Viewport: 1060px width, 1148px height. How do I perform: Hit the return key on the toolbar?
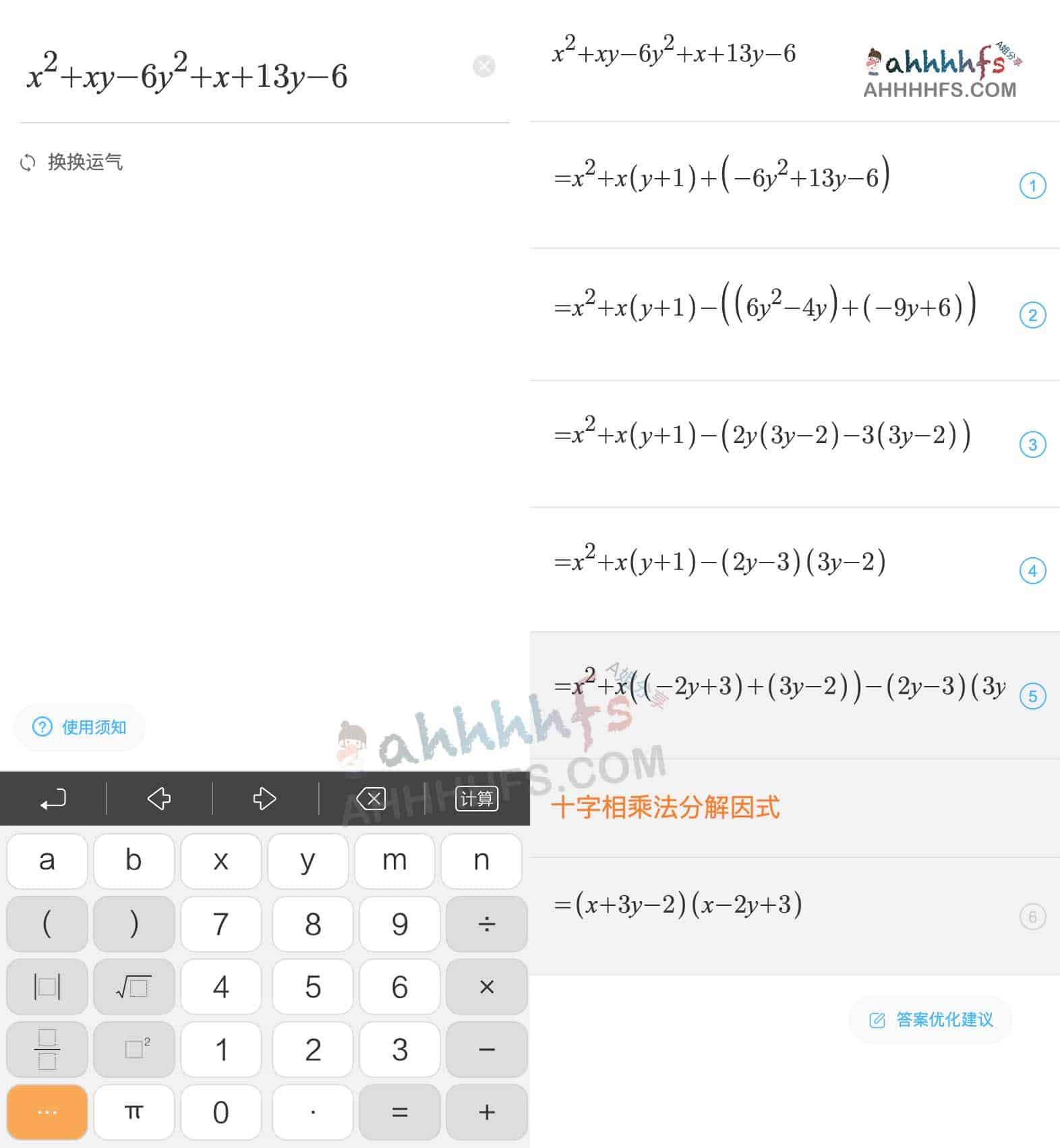point(53,799)
